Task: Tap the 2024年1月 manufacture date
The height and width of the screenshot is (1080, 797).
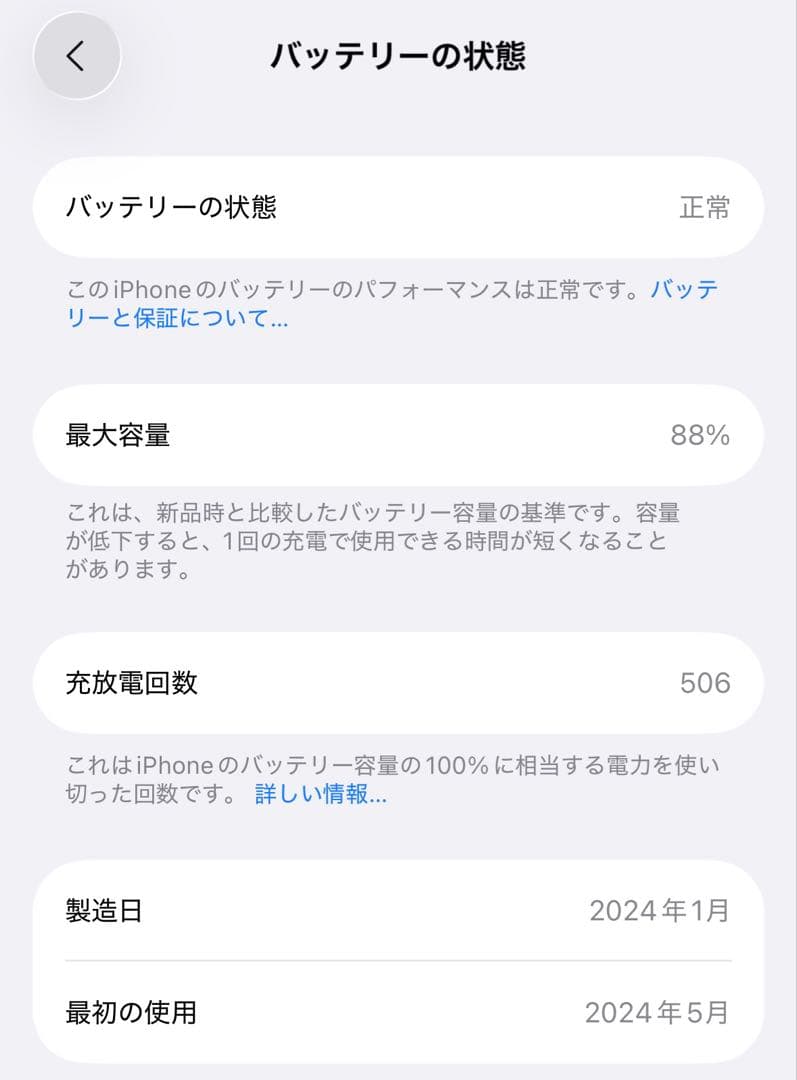Action: coord(662,911)
